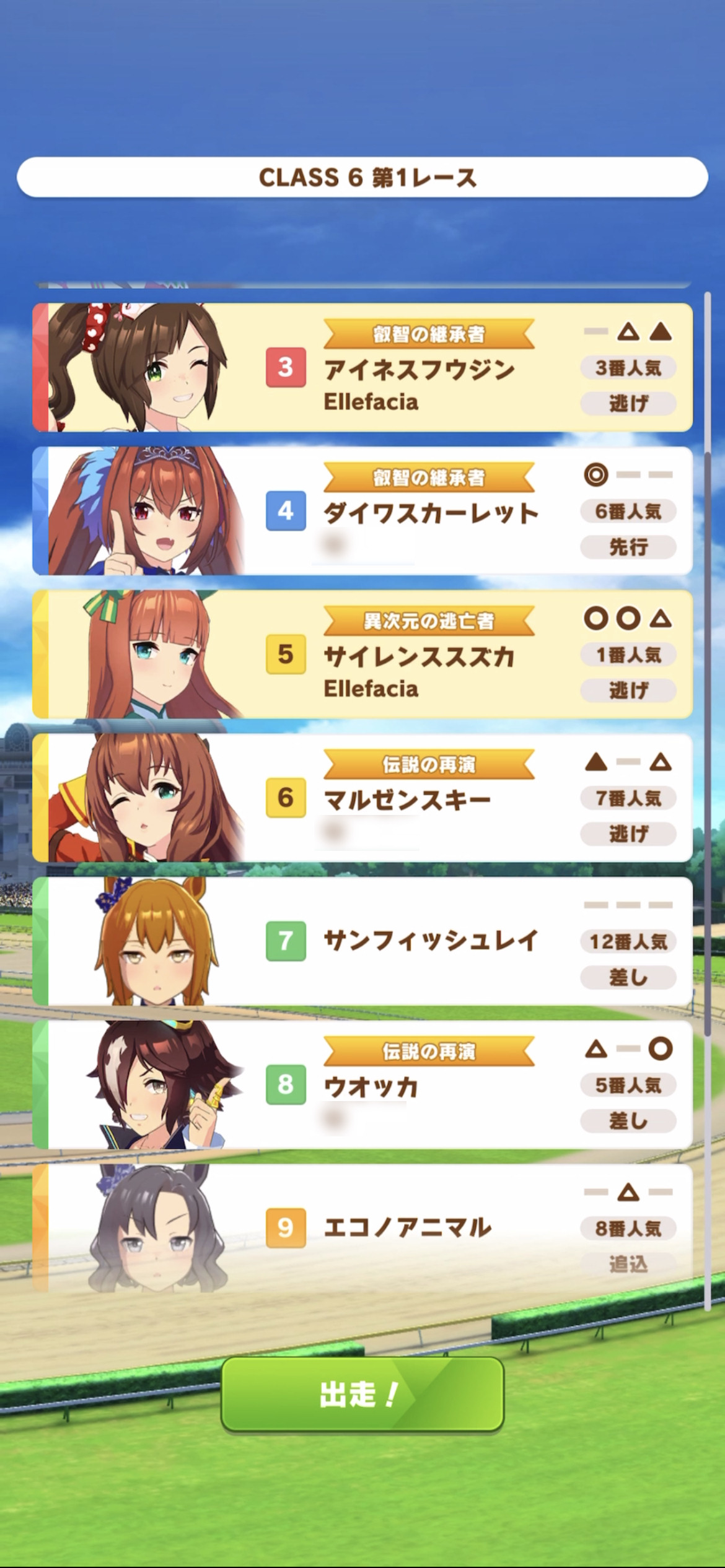Tap the green 出走！ start race button
725x1568 pixels.
coord(362,1394)
